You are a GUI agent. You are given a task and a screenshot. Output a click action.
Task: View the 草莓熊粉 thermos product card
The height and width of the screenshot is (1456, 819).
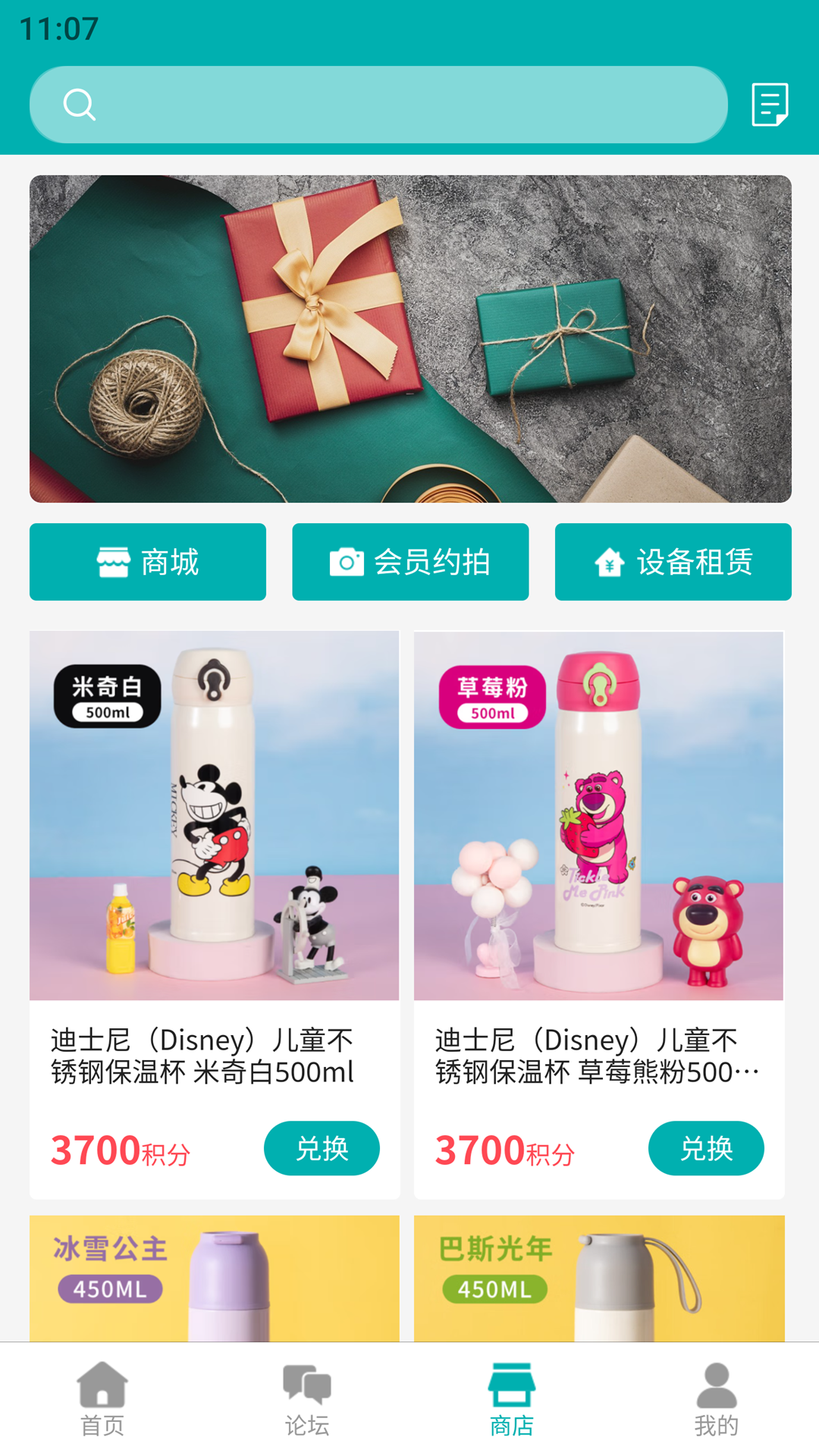(x=598, y=816)
